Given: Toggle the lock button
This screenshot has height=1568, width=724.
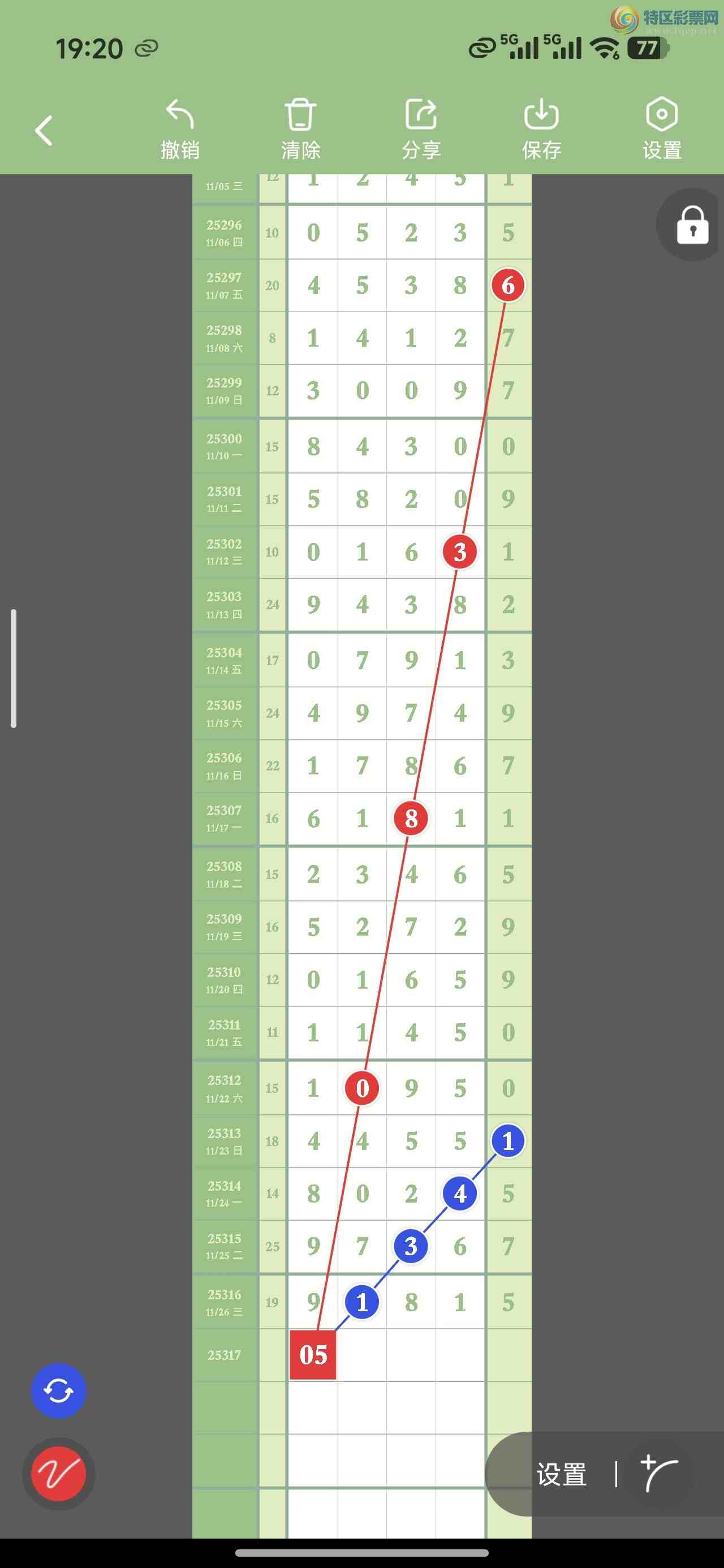Looking at the screenshot, I should pos(692,225).
